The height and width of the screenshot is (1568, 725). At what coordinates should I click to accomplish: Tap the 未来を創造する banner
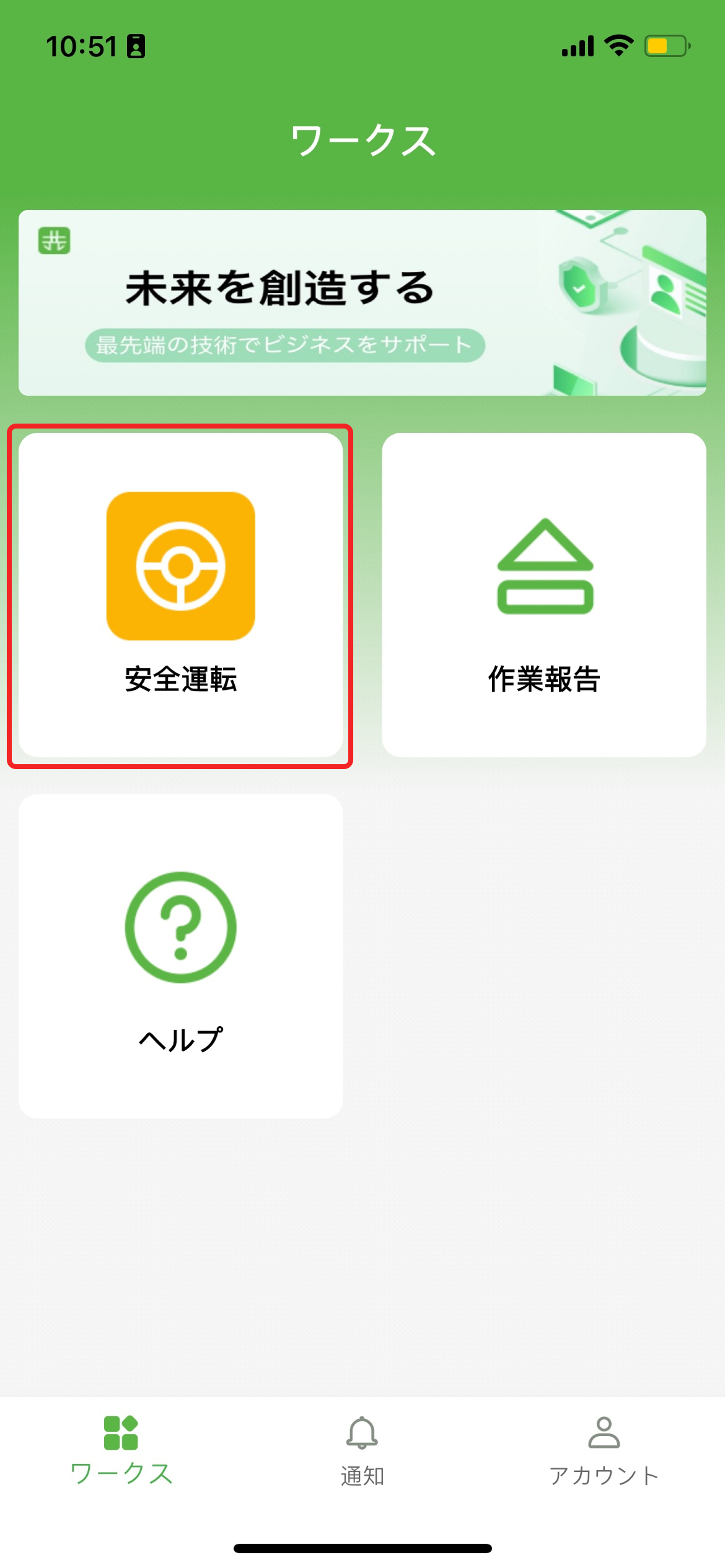(362, 303)
